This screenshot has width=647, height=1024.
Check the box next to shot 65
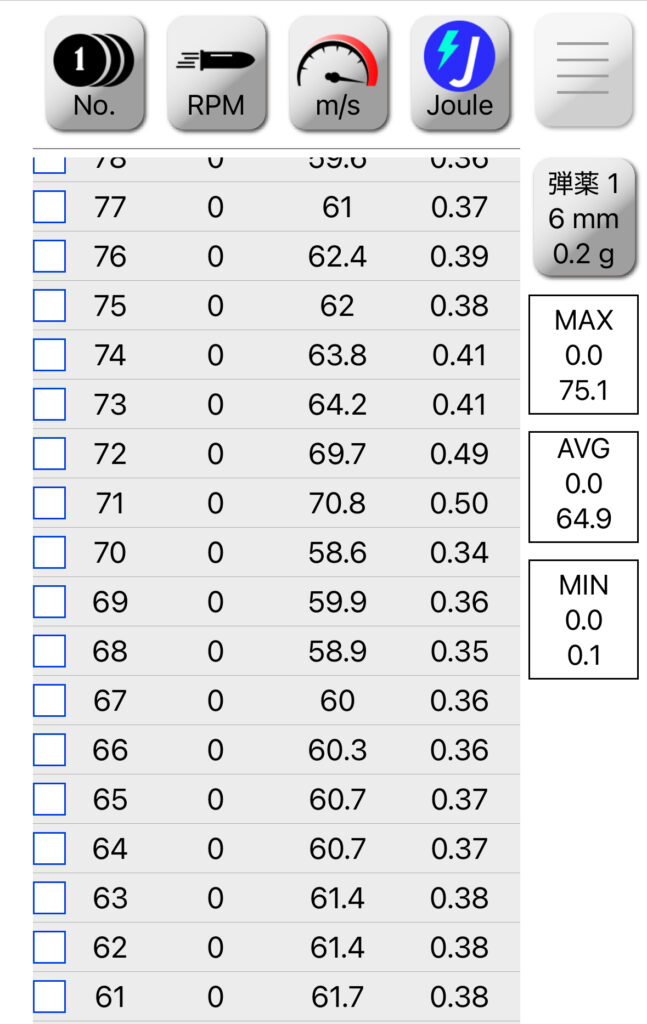point(50,799)
